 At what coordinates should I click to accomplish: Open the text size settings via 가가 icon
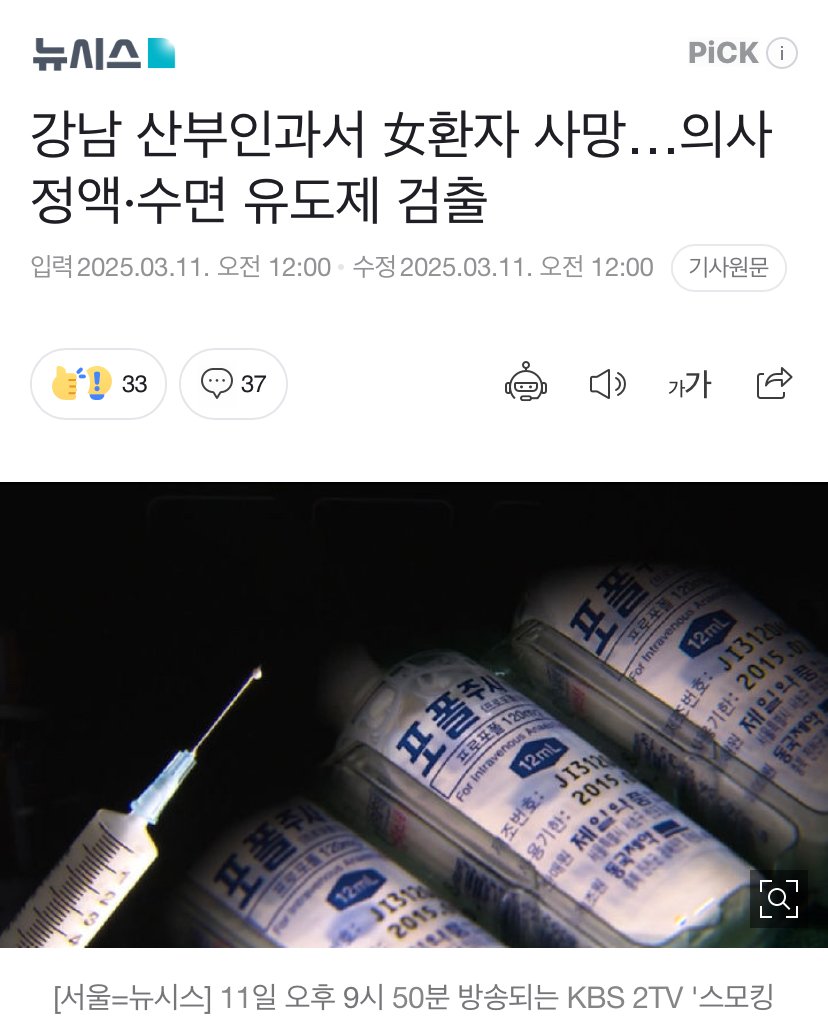click(688, 384)
